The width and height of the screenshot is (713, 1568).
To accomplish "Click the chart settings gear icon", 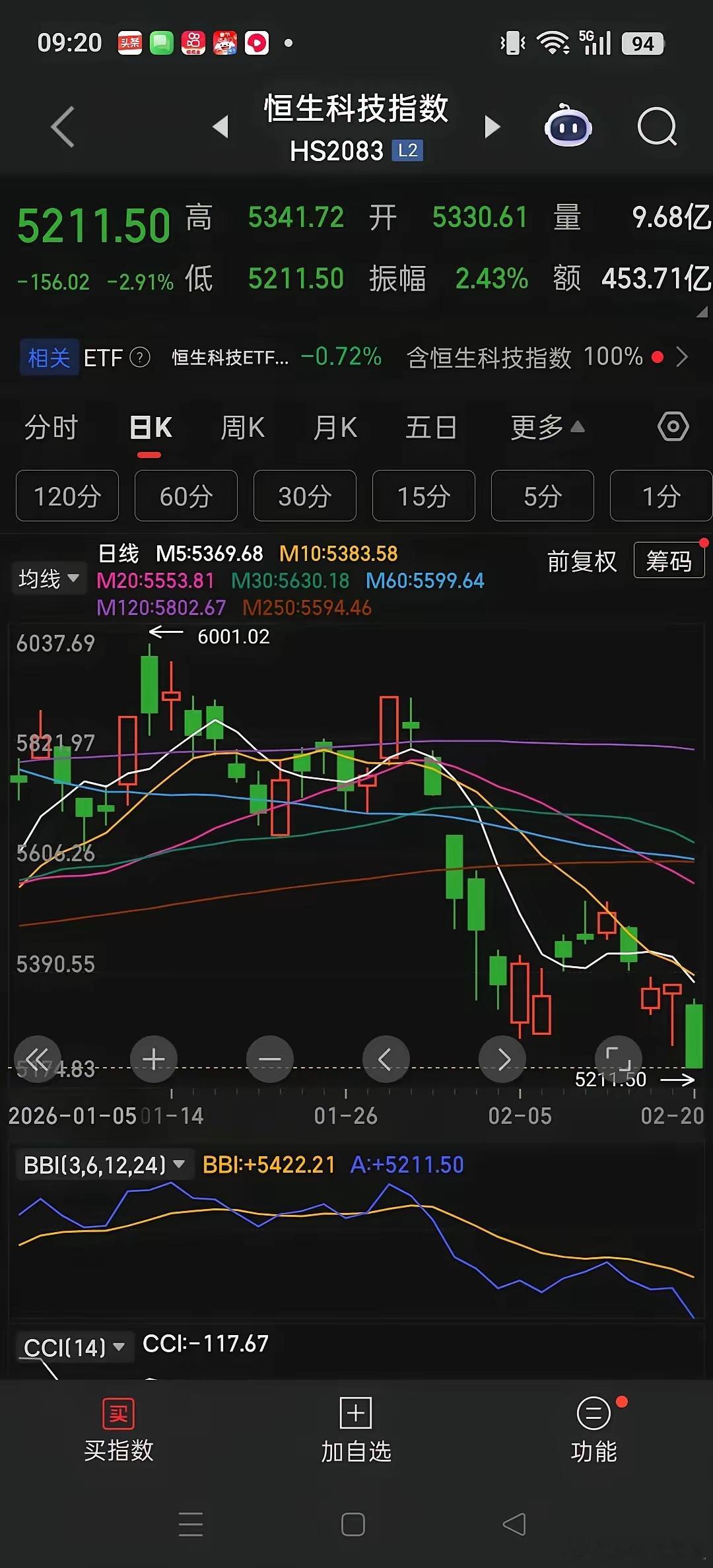I will (673, 427).
